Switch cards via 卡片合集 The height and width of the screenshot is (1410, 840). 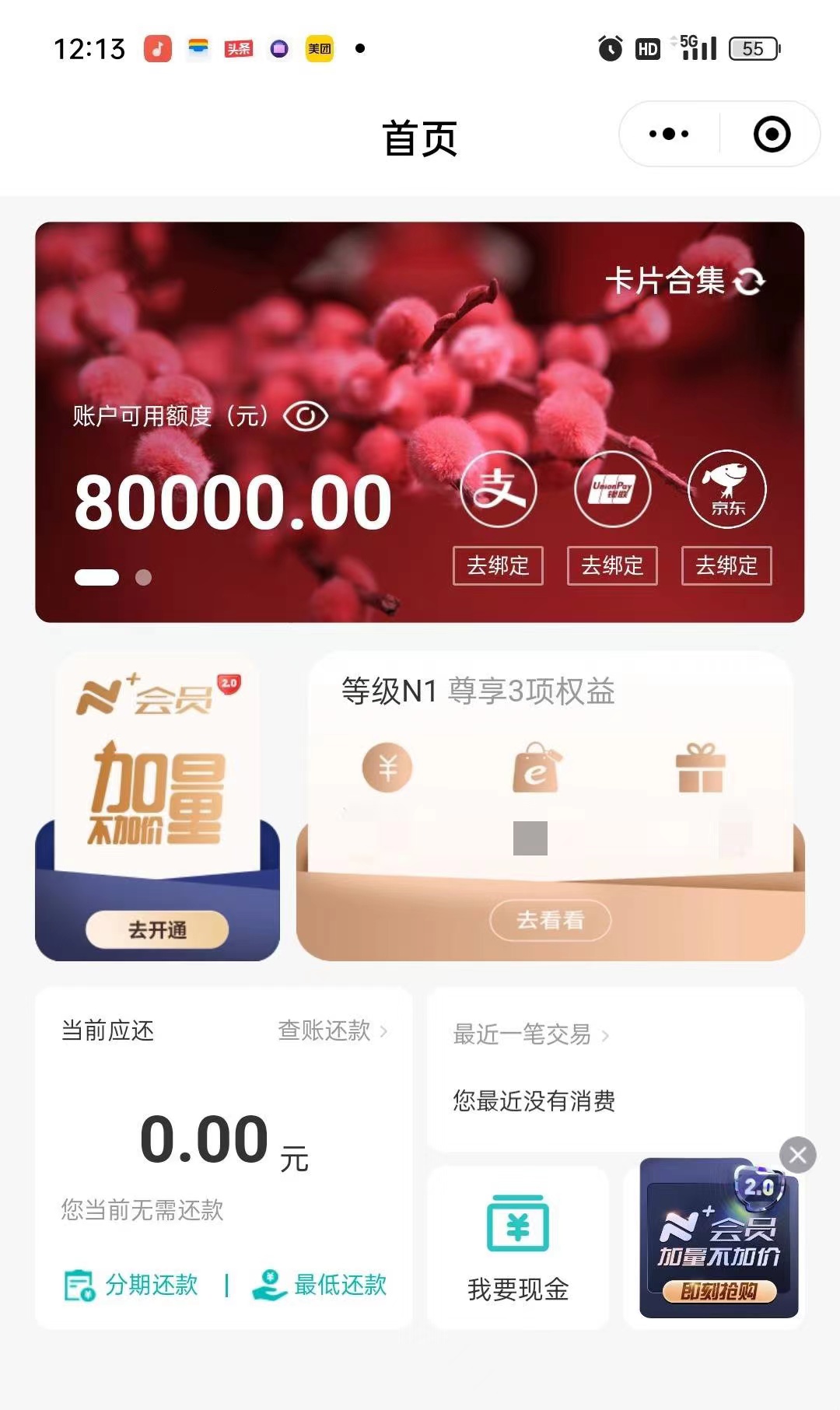coord(685,281)
